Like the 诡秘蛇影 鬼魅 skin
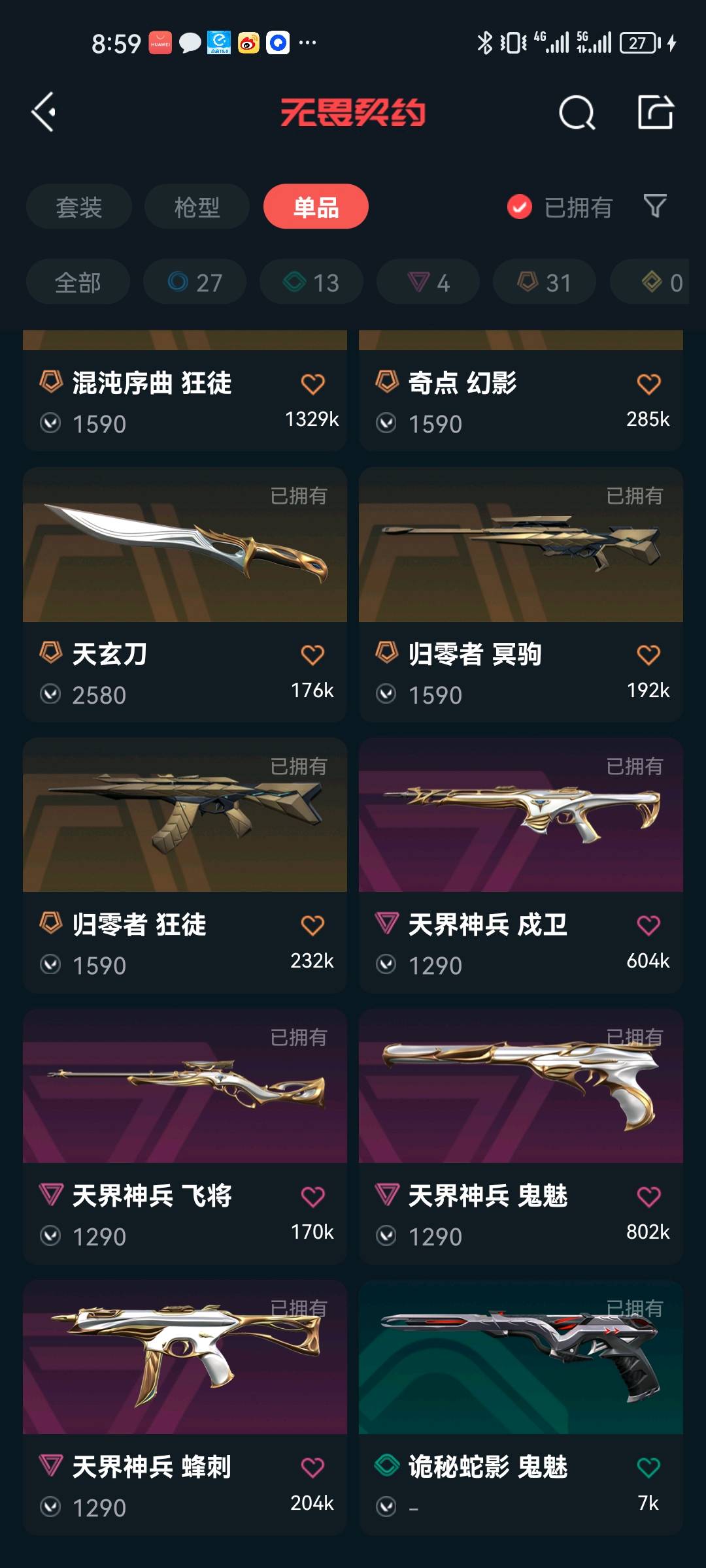The image size is (706, 1568). [648, 1467]
